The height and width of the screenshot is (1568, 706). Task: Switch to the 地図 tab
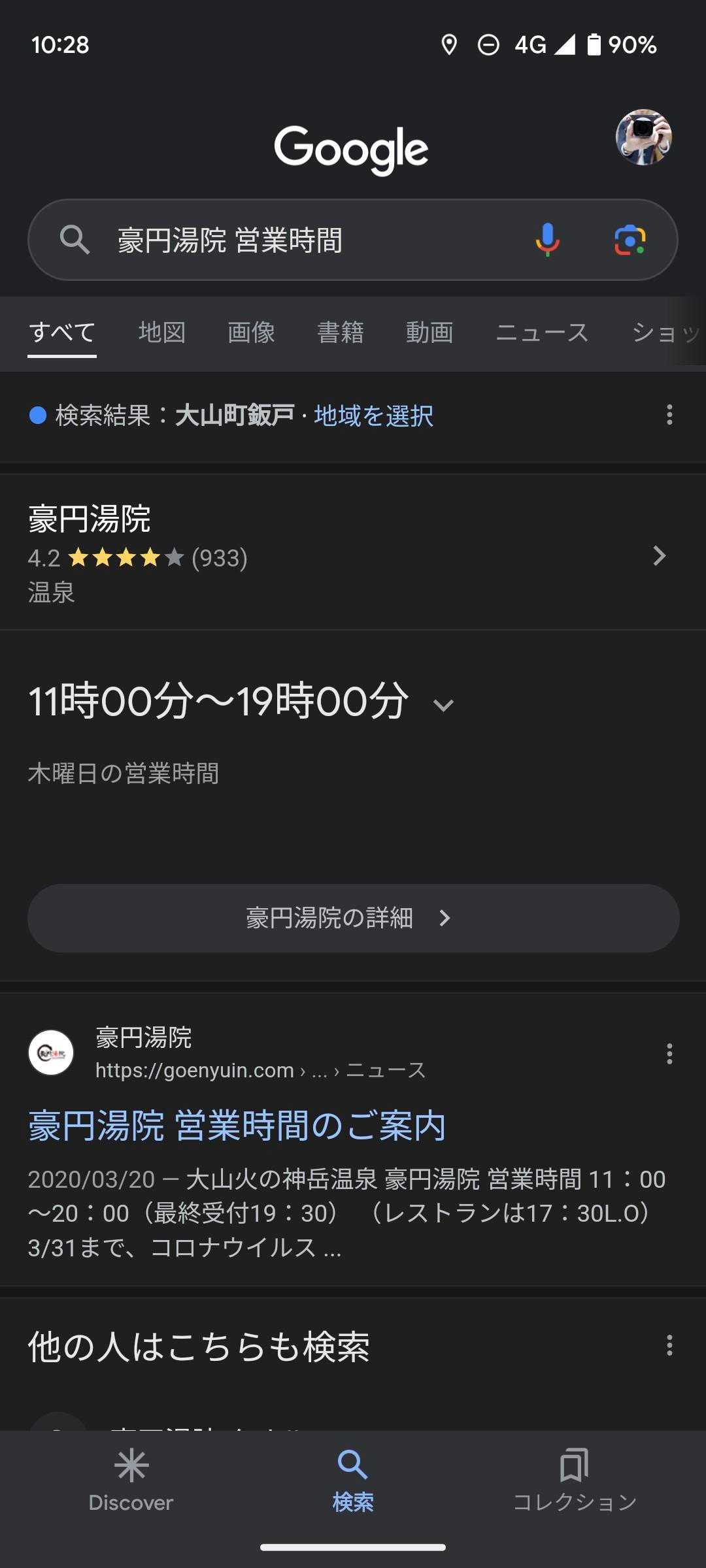(x=162, y=333)
